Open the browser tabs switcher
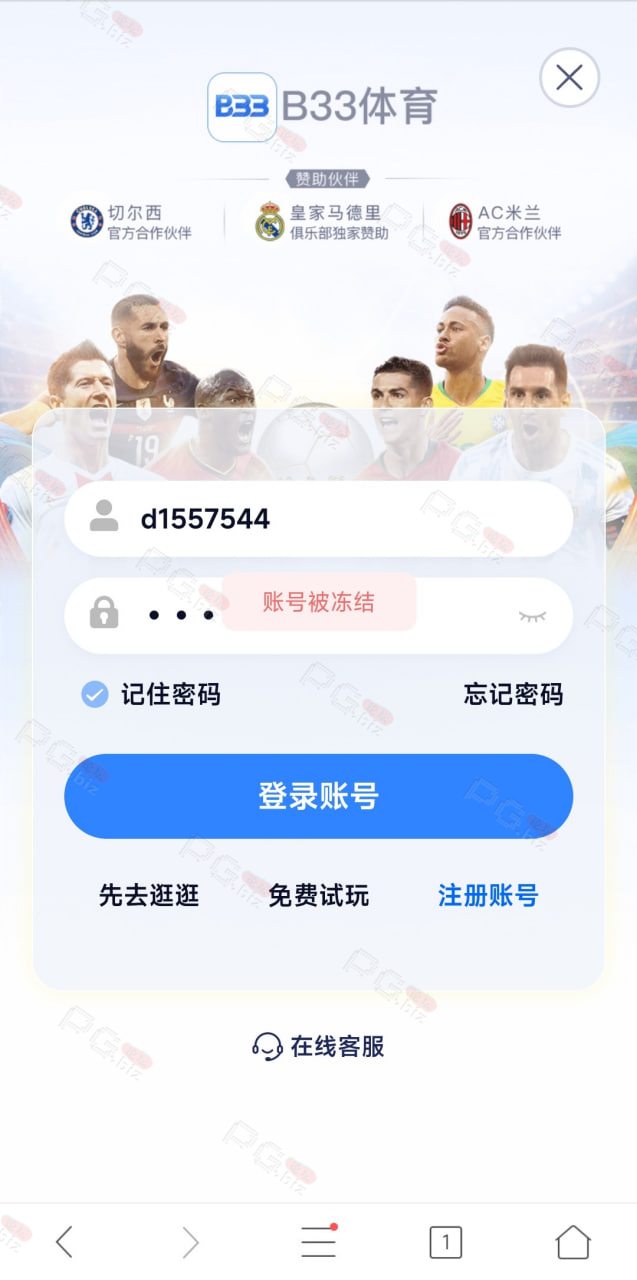The width and height of the screenshot is (637, 1280). (x=446, y=1242)
